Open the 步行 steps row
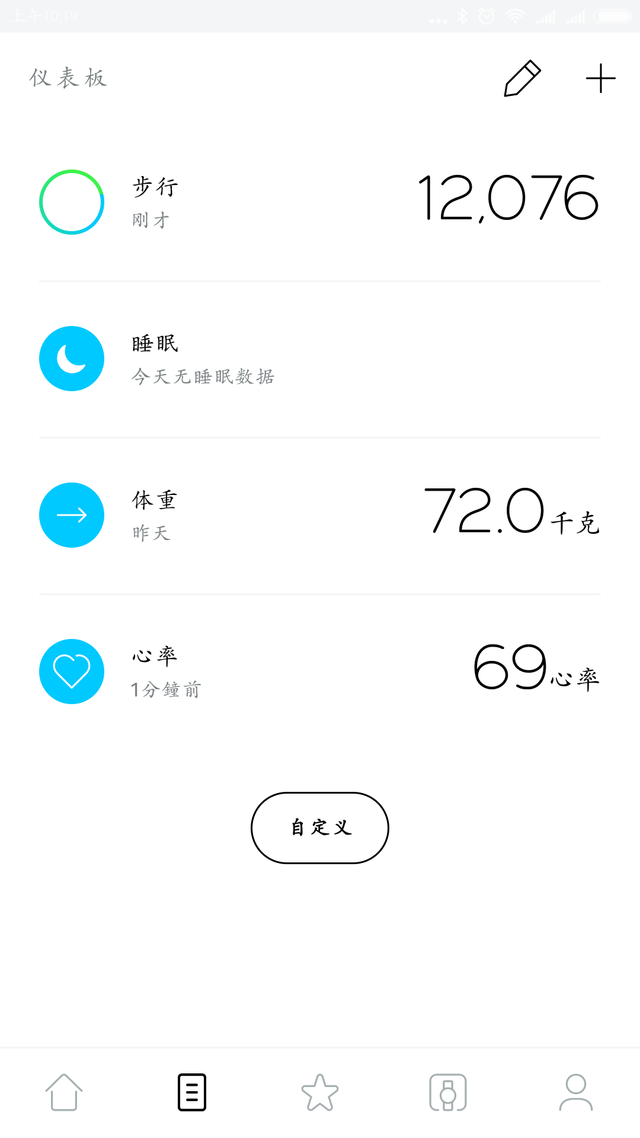The height and width of the screenshot is (1138, 640). 320,202
